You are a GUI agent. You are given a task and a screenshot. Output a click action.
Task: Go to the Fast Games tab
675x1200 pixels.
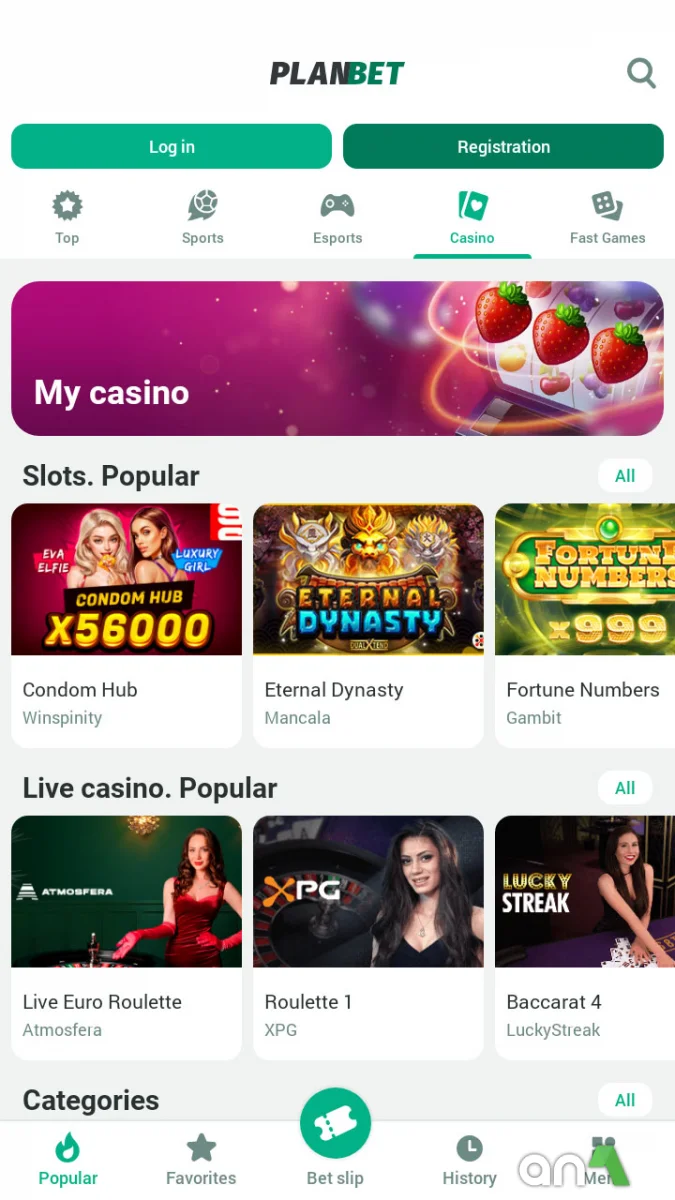607,218
